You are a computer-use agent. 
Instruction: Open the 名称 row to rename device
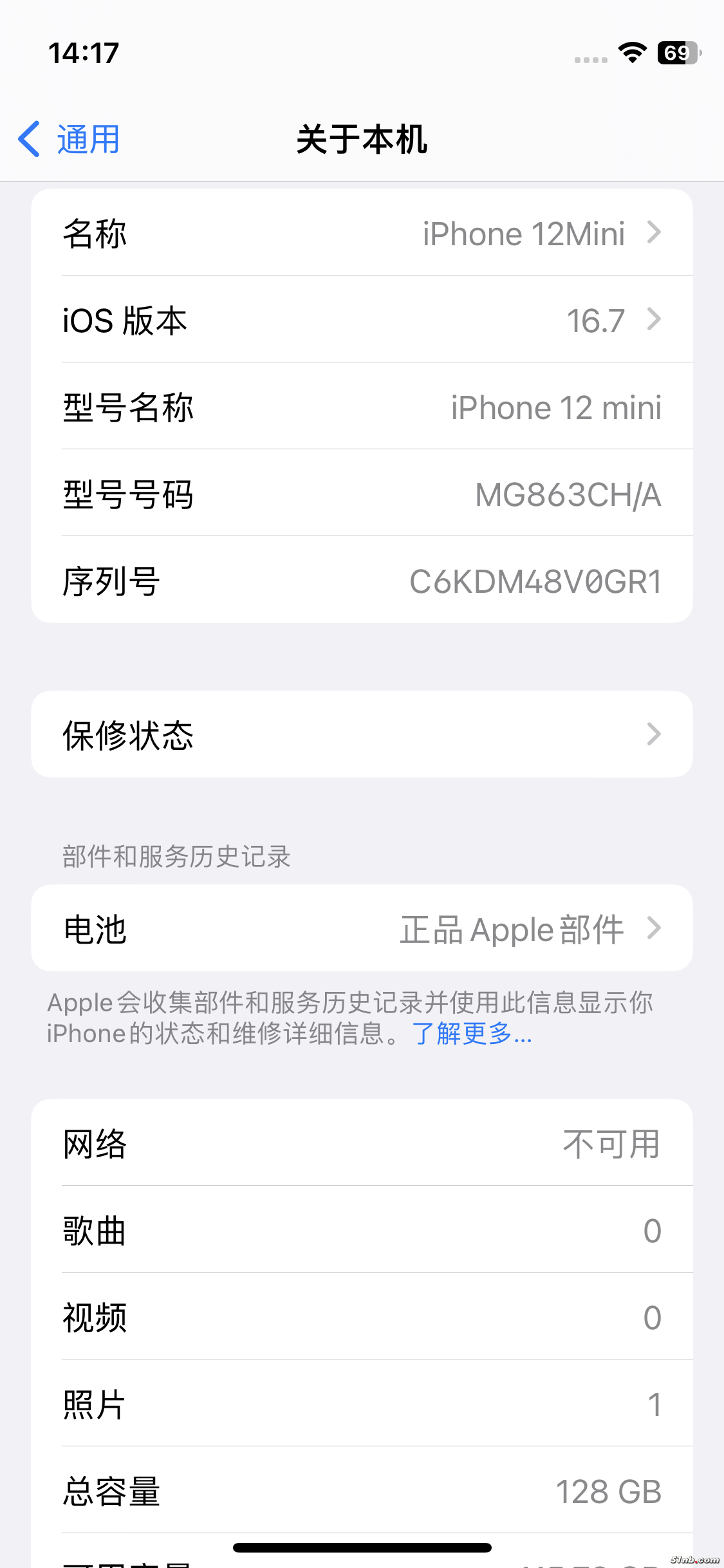pyautogui.click(x=362, y=233)
